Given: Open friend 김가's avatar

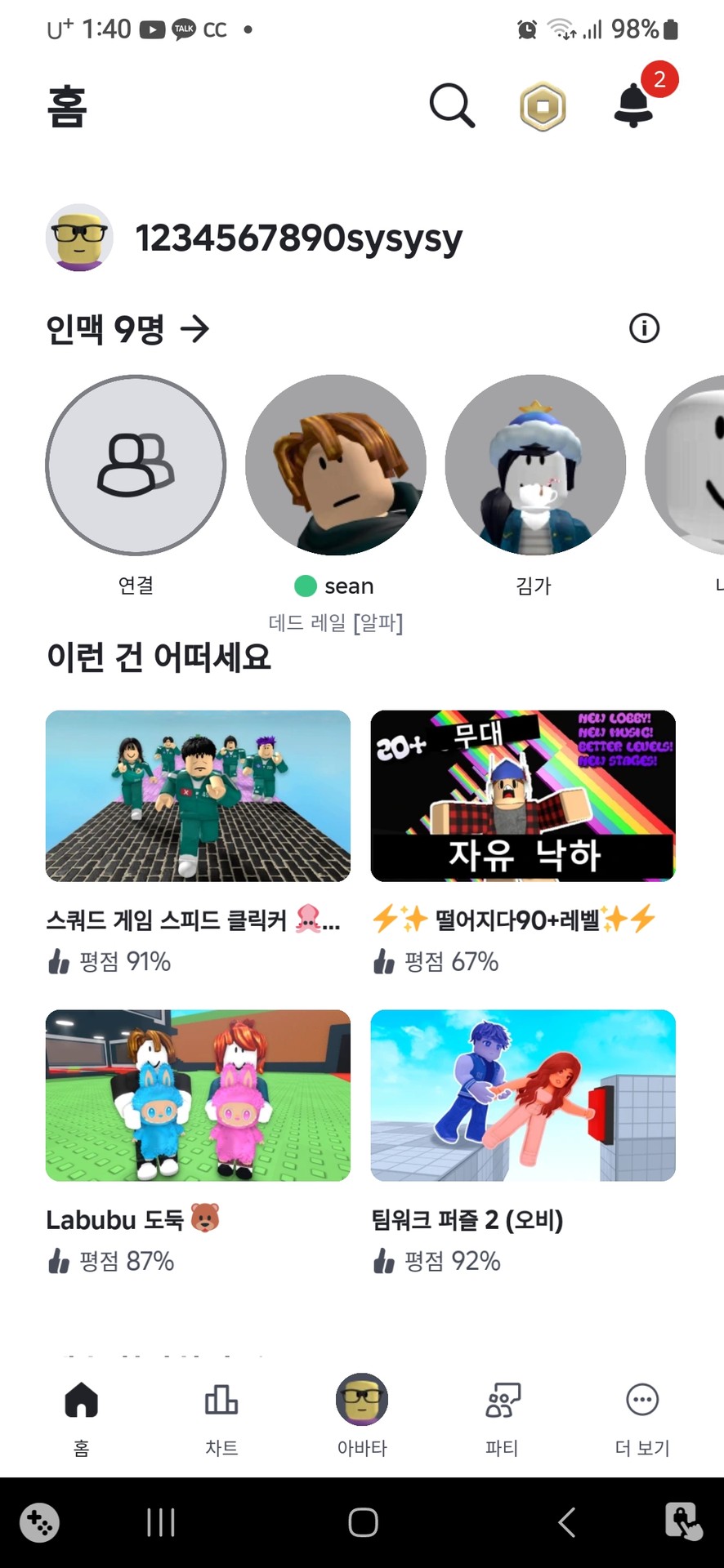Looking at the screenshot, I should [535, 465].
